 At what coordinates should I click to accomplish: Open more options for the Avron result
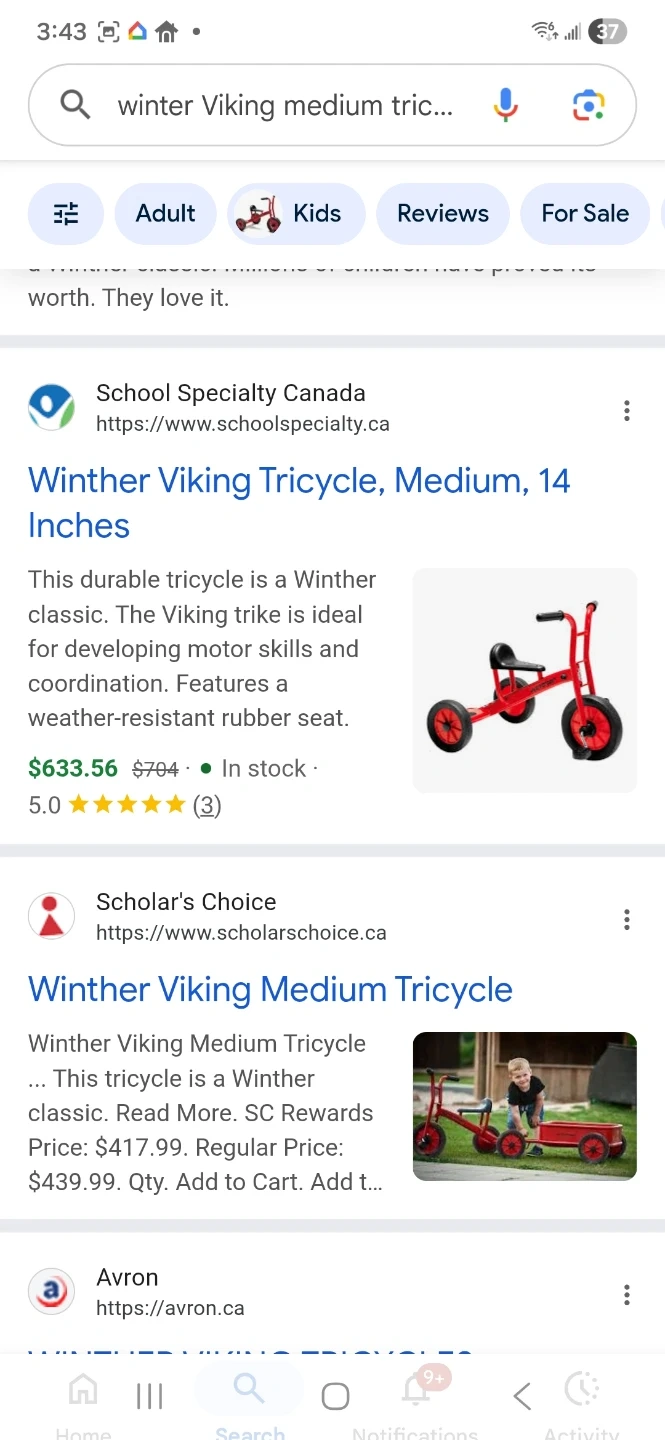click(x=627, y=1295)
